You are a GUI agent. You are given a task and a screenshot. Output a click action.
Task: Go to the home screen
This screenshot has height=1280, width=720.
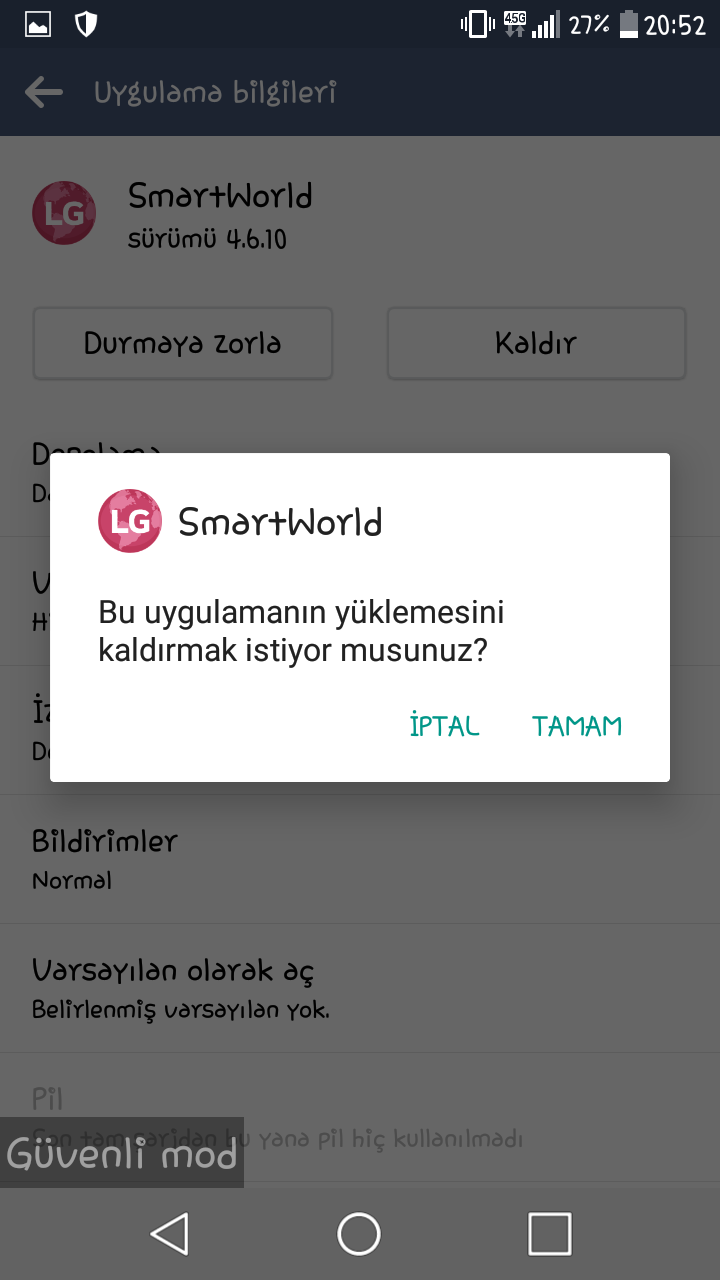[x=359, y=1233]
